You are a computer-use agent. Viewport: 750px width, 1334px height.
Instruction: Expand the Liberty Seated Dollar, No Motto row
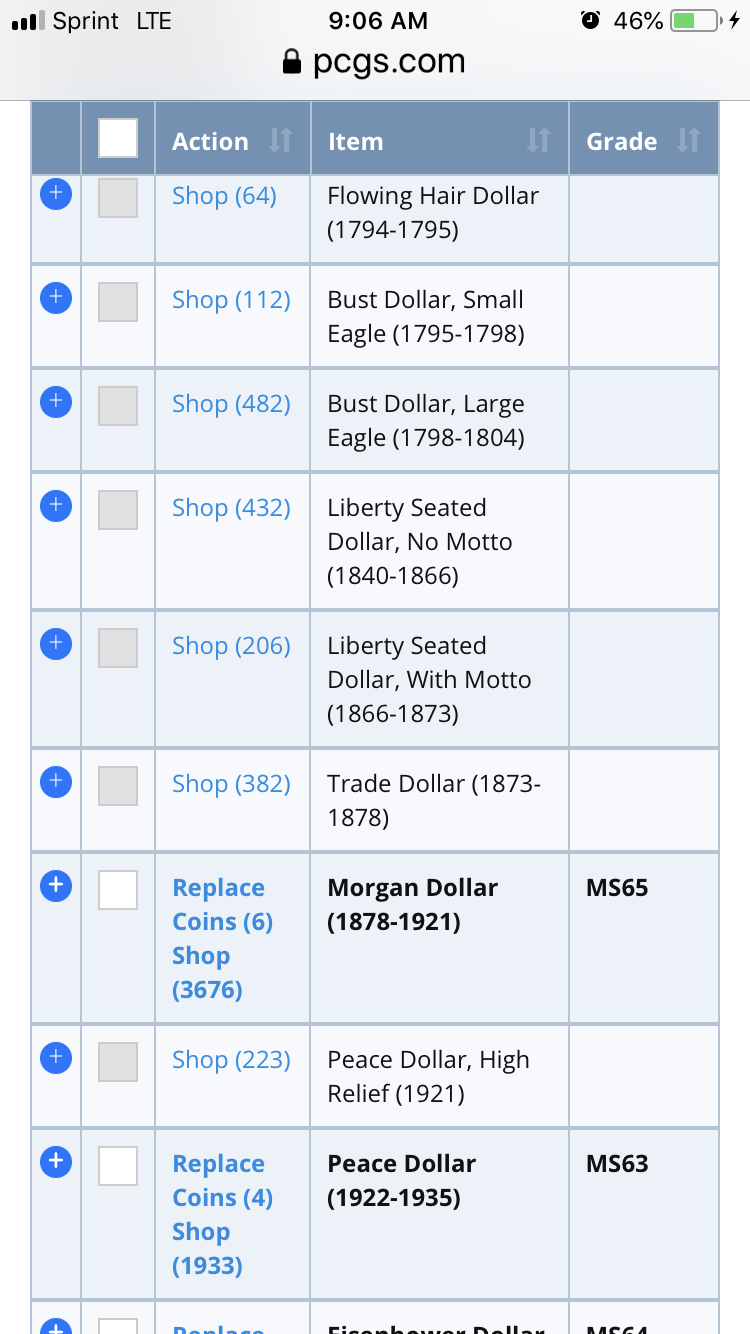tap(56, 505)
